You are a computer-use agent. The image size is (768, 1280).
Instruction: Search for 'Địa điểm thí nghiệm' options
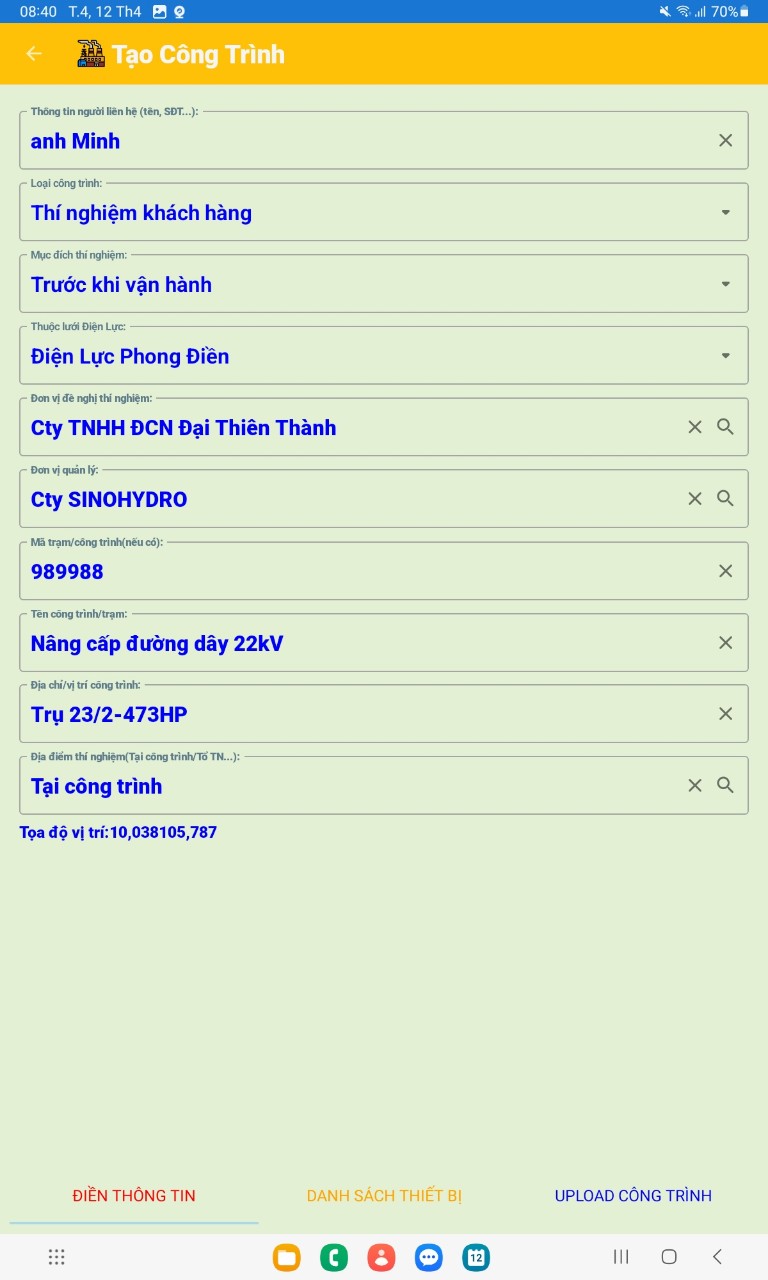[x=726, y=786]
